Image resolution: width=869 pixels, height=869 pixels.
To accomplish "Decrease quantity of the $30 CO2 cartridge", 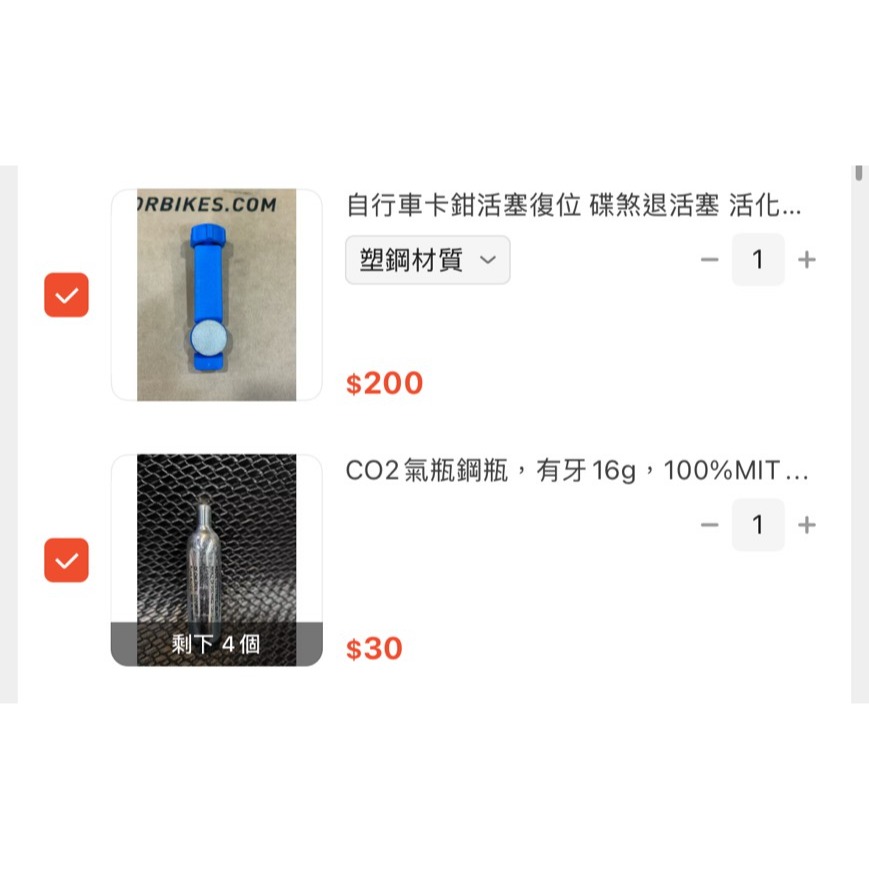I will tap(710, 525).
